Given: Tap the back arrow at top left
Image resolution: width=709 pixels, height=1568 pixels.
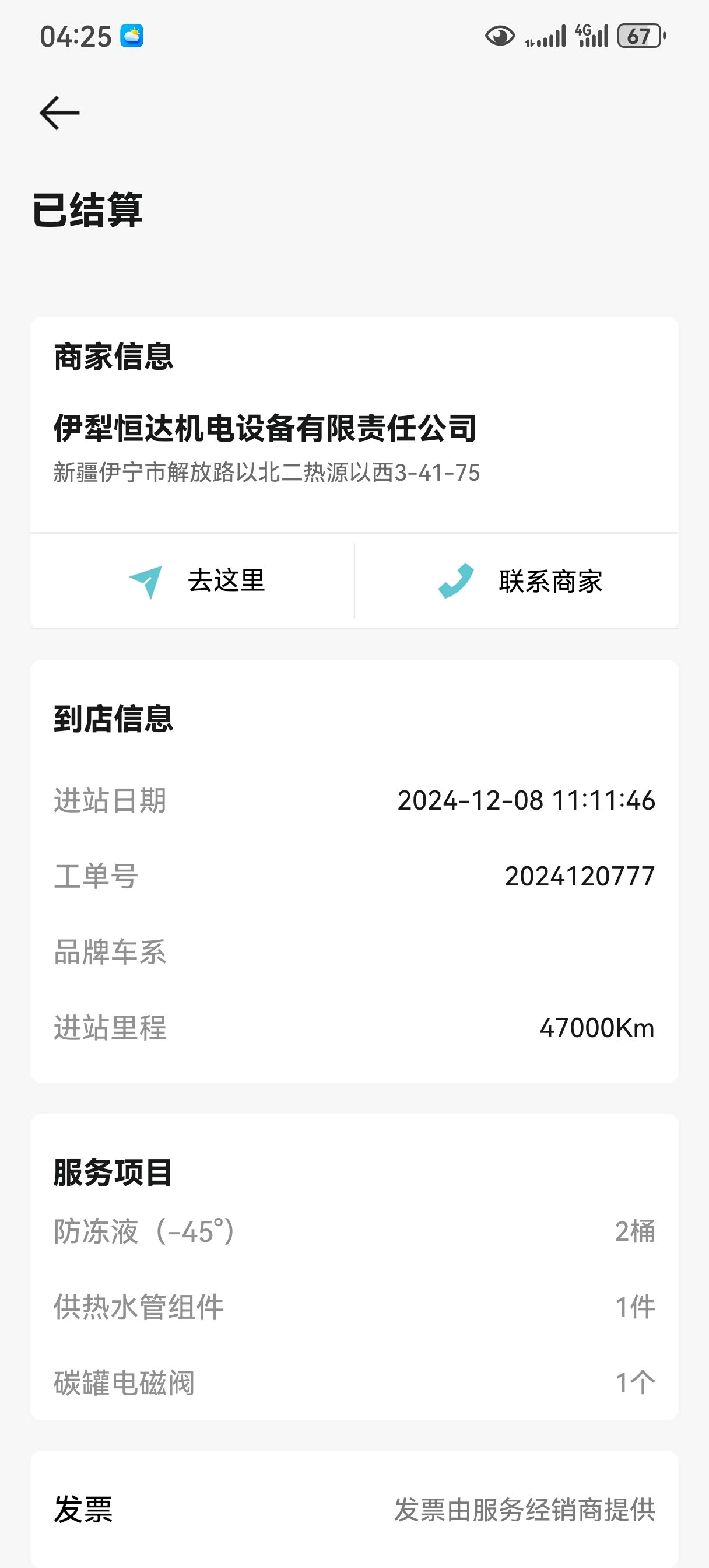Looking at the screenshot, I should pos(58,111).
